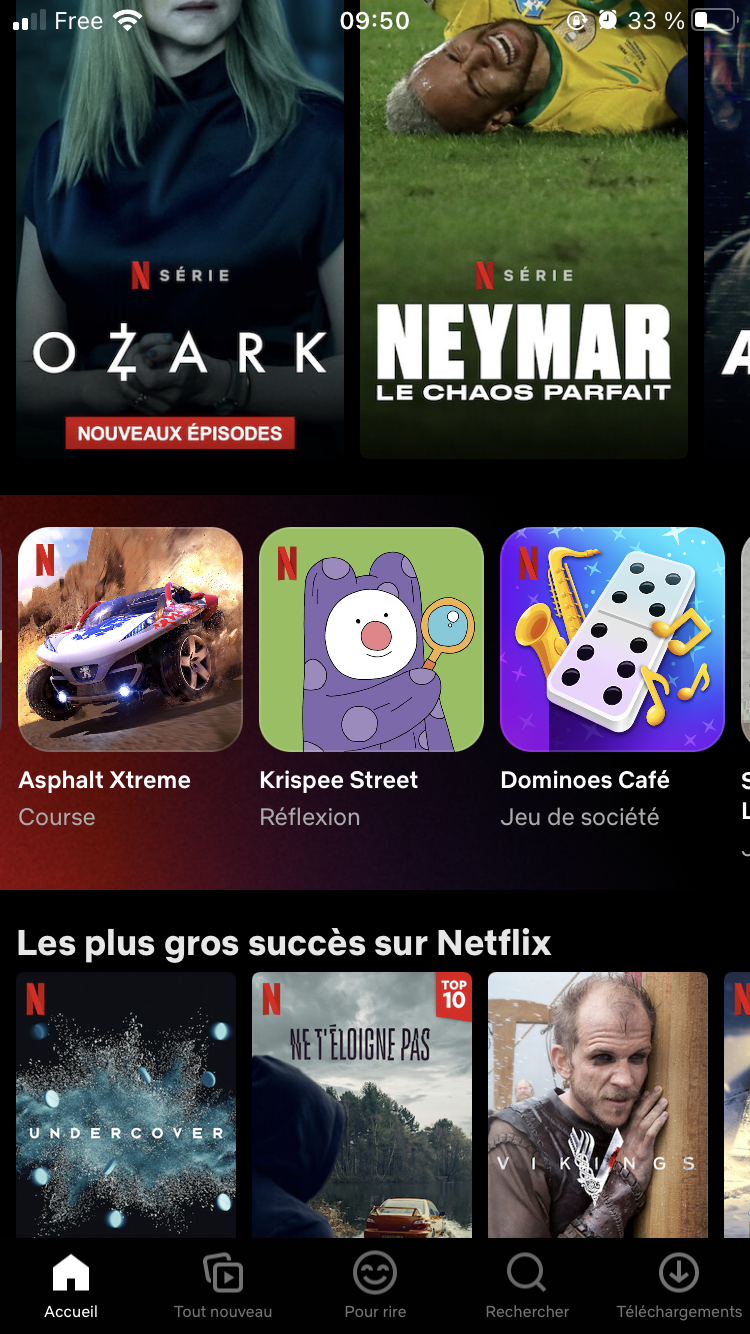Open the Rechercher tab

[527, 1286]
